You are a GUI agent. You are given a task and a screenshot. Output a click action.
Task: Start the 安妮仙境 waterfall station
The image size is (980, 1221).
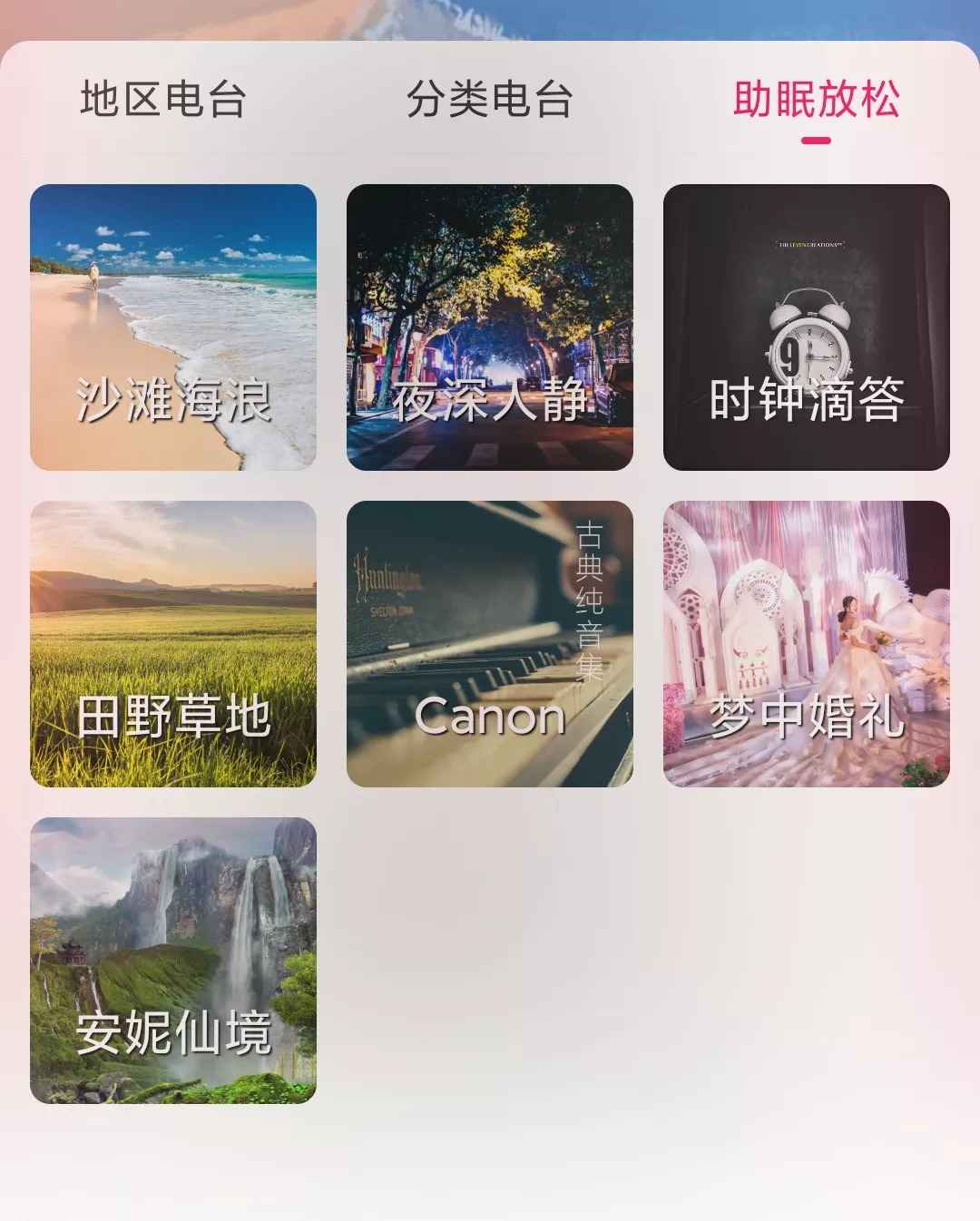172,962
